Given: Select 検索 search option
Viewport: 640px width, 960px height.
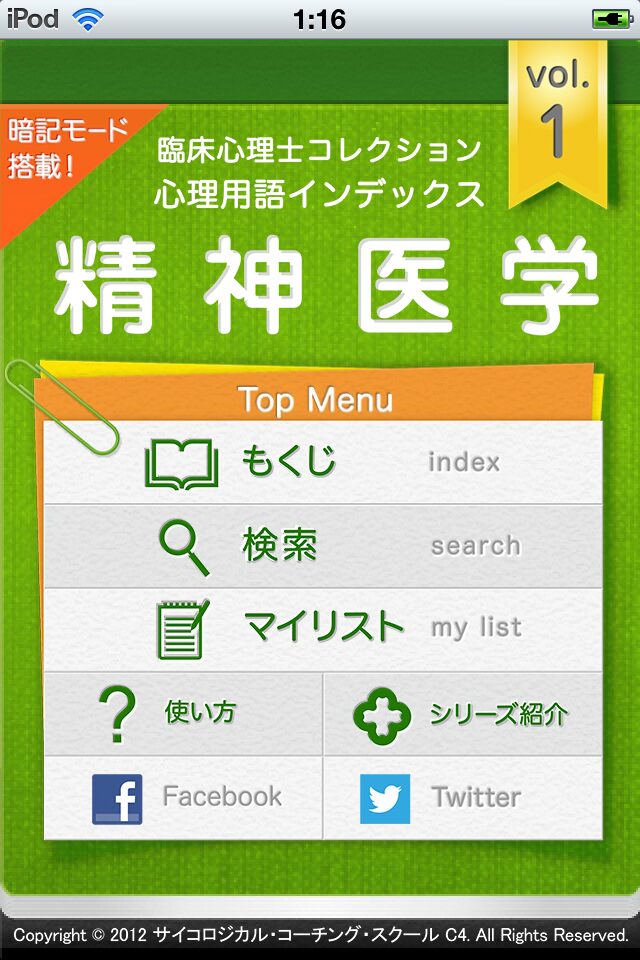Looking at the screenshot, I should tap(323, 546).
